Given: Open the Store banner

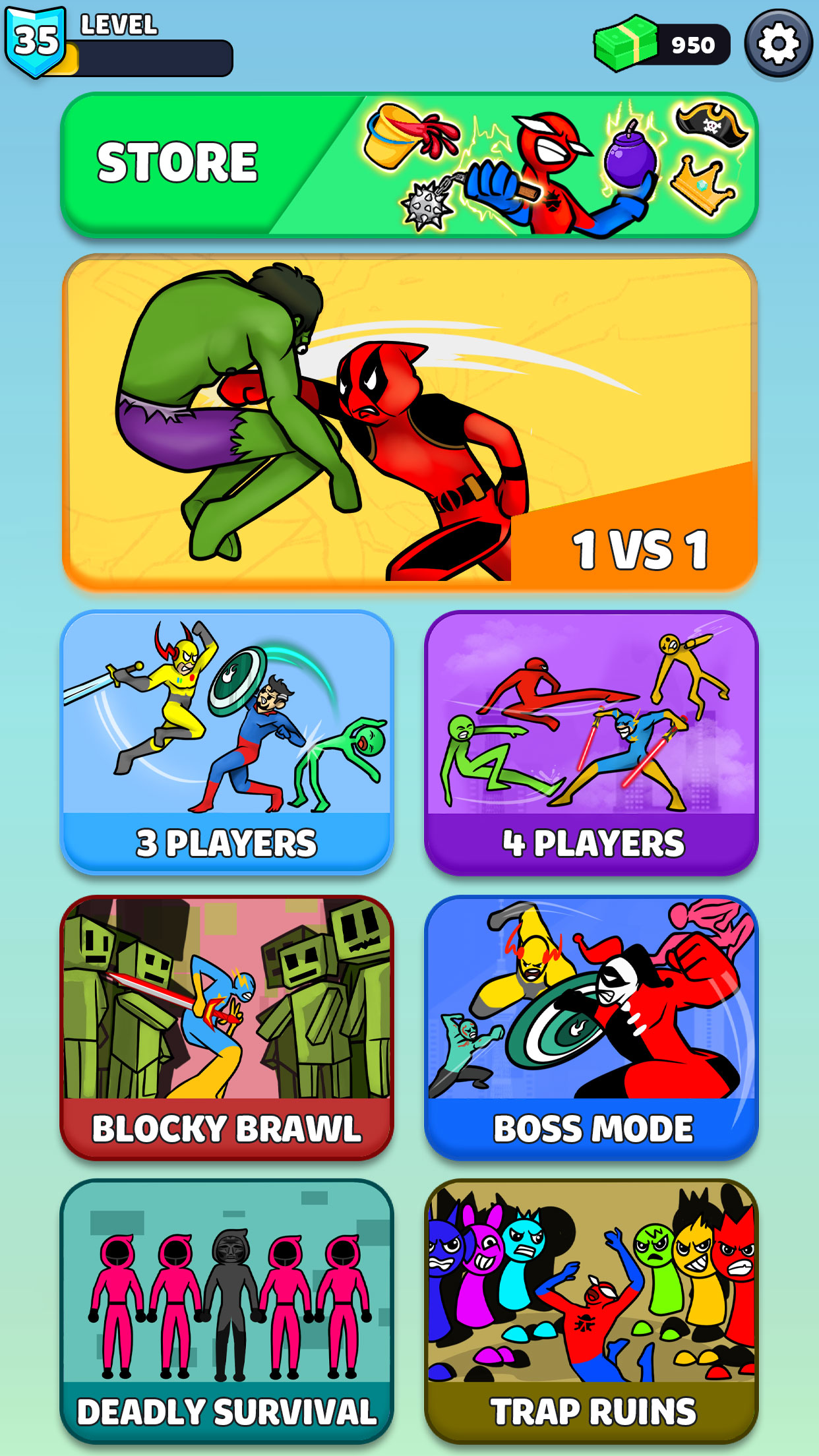Looking at the screenshot, I should coord(409,165).
